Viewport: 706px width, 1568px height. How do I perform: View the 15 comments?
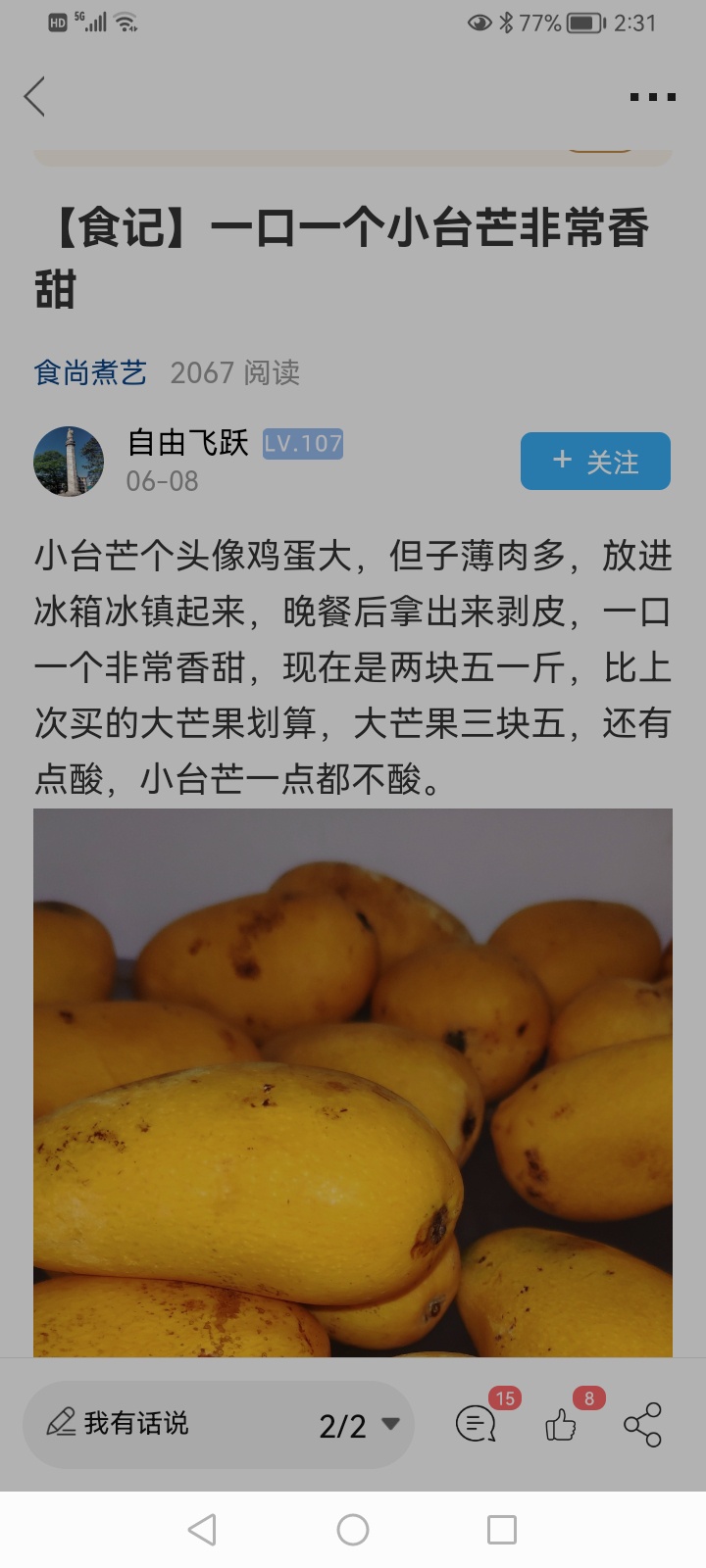coord(477,1424)
